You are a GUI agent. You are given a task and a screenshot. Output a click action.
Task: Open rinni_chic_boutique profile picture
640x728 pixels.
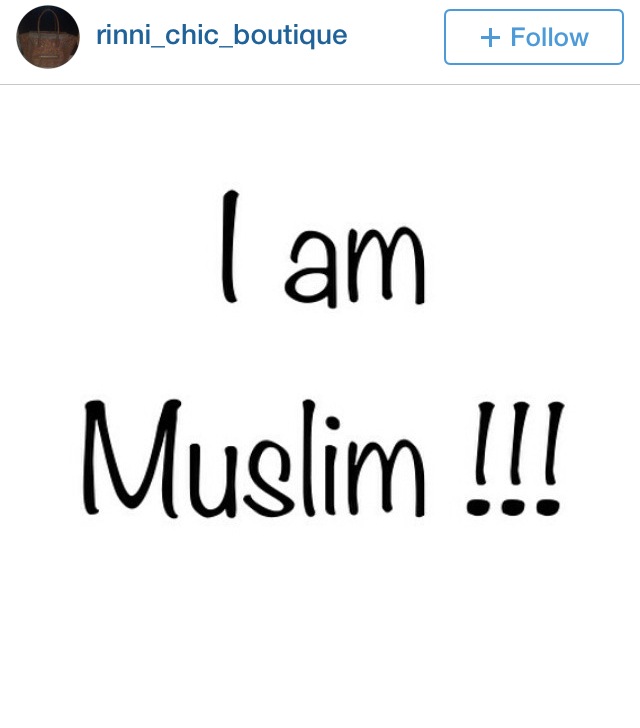[48, 37]
